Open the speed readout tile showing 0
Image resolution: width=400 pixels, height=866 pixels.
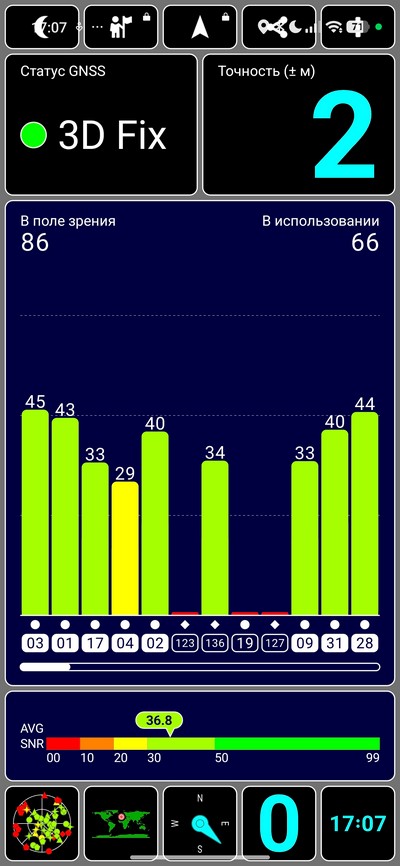279,823
